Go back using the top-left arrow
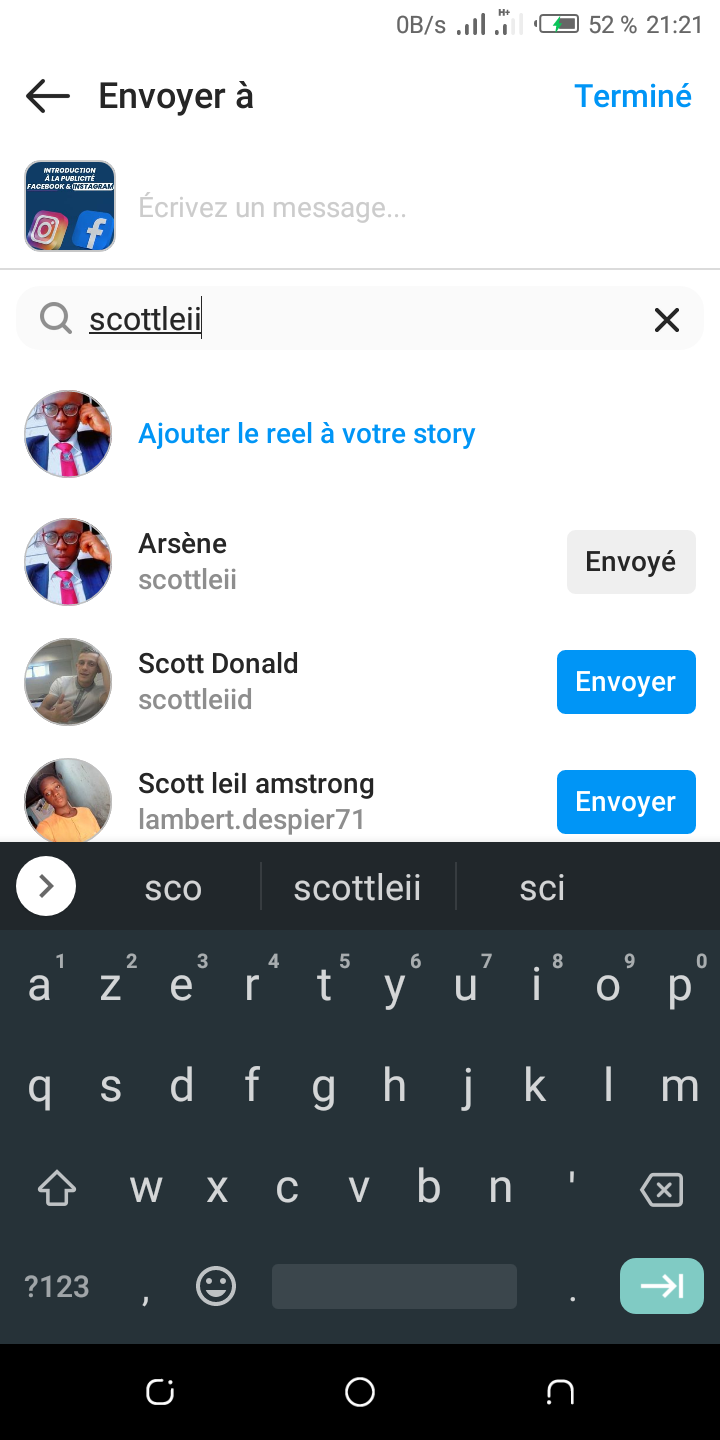 click(x=48, y=96)
